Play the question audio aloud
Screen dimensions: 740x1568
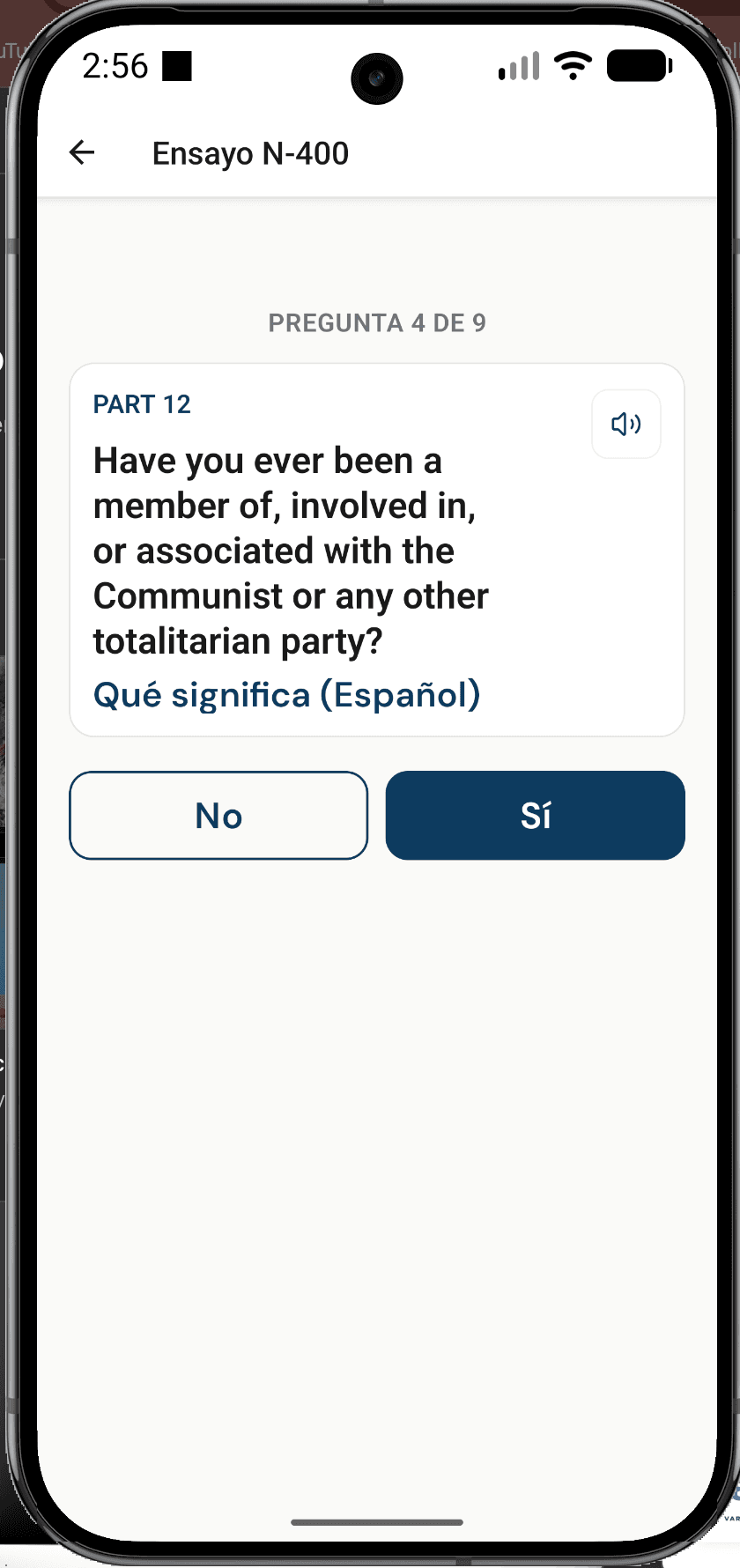point(625,425)
